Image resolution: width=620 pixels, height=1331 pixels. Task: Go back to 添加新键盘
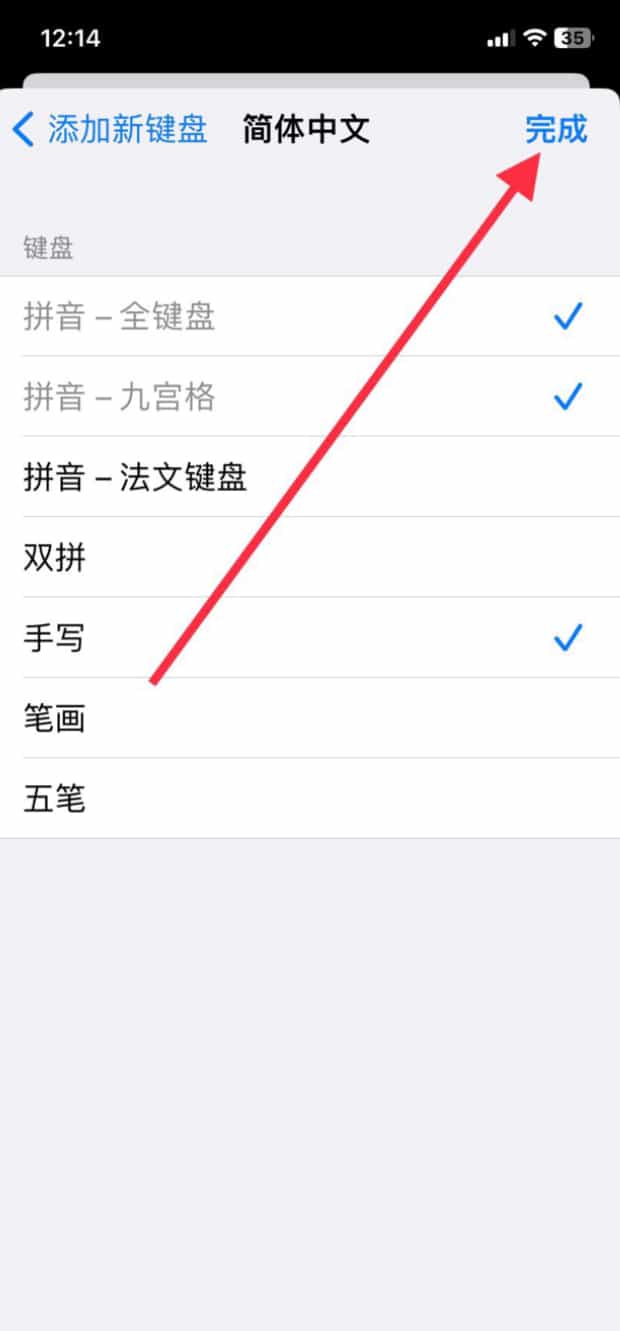click(110, 130)
